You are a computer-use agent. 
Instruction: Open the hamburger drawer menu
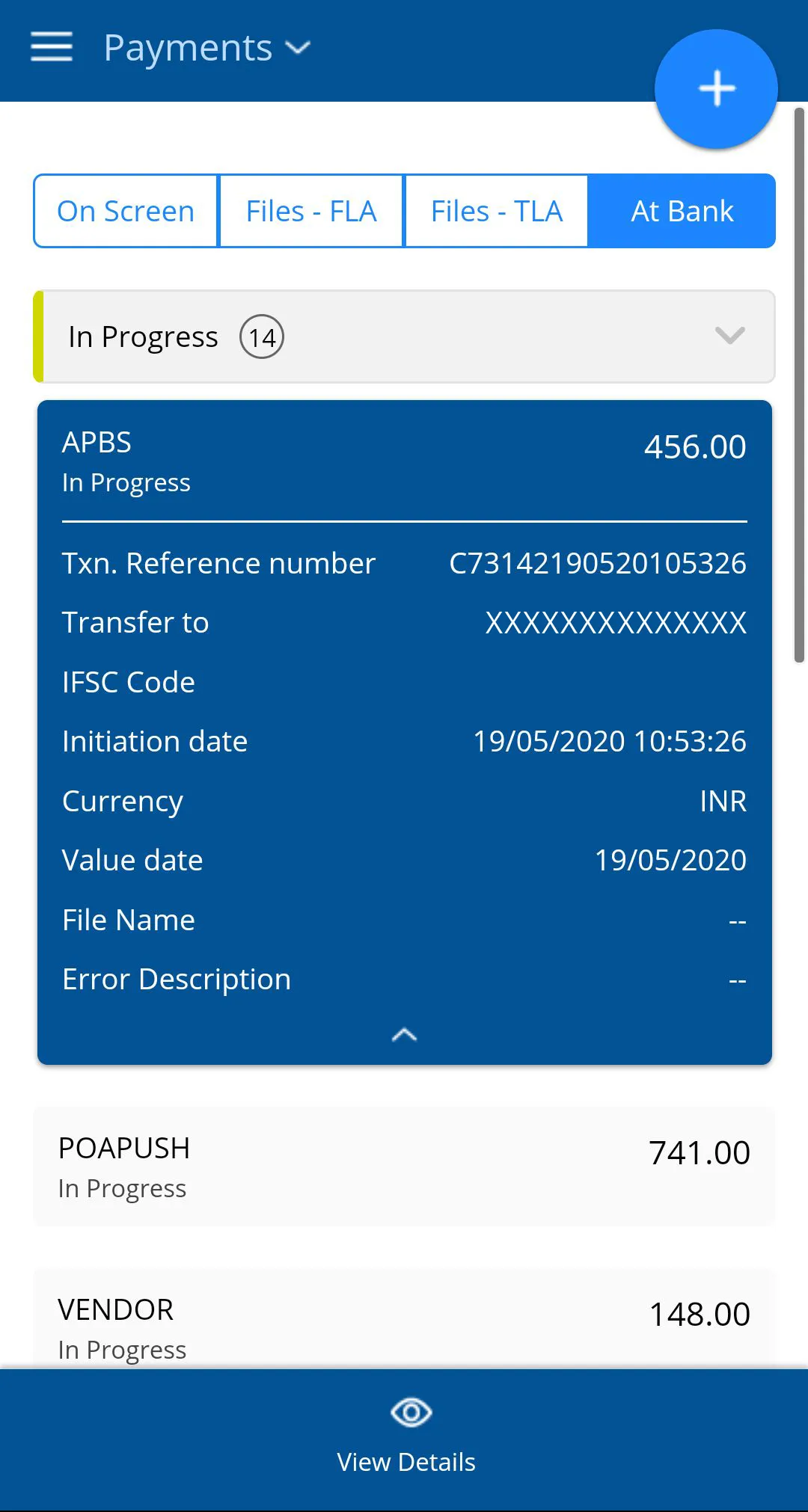coord(51,47)
